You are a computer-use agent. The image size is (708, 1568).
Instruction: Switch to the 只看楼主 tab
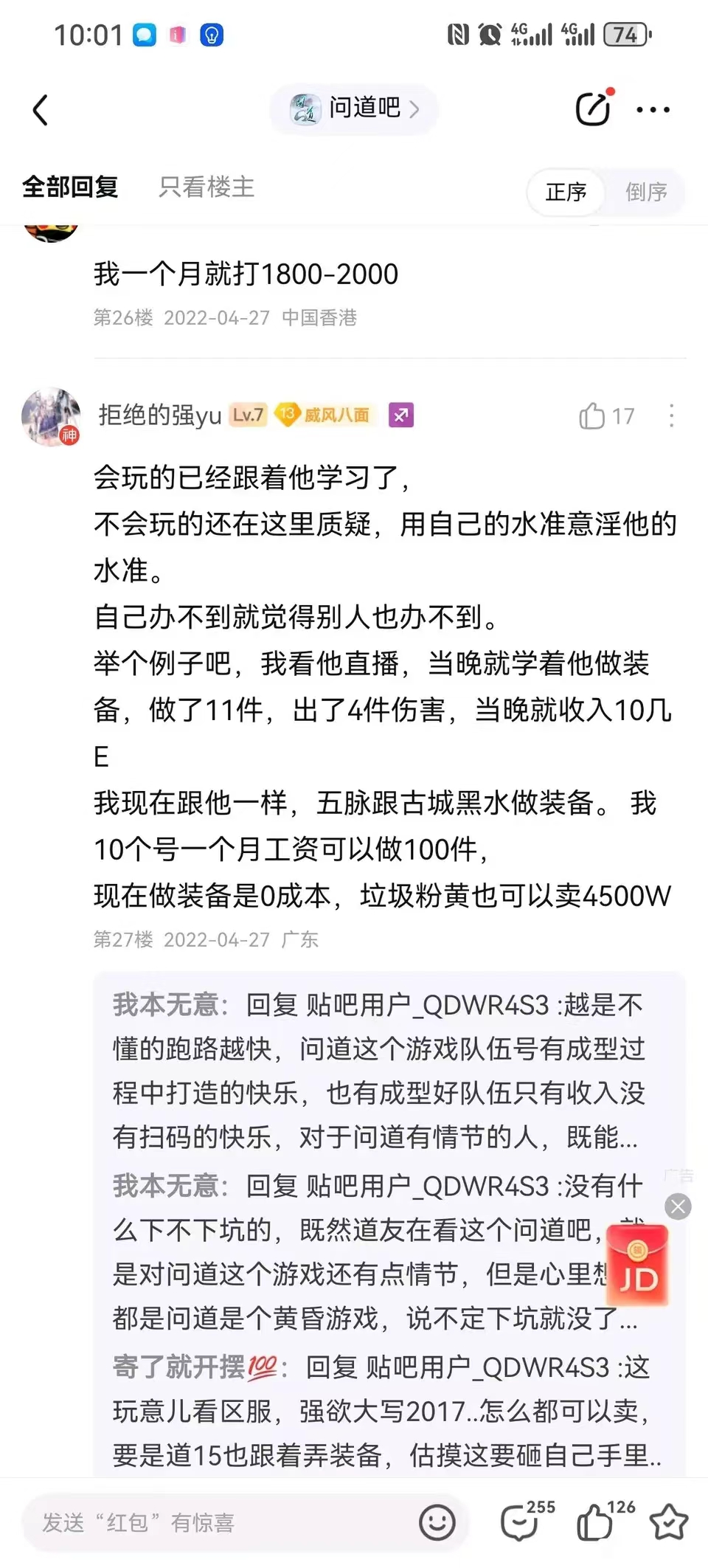[x=206, y=187]
